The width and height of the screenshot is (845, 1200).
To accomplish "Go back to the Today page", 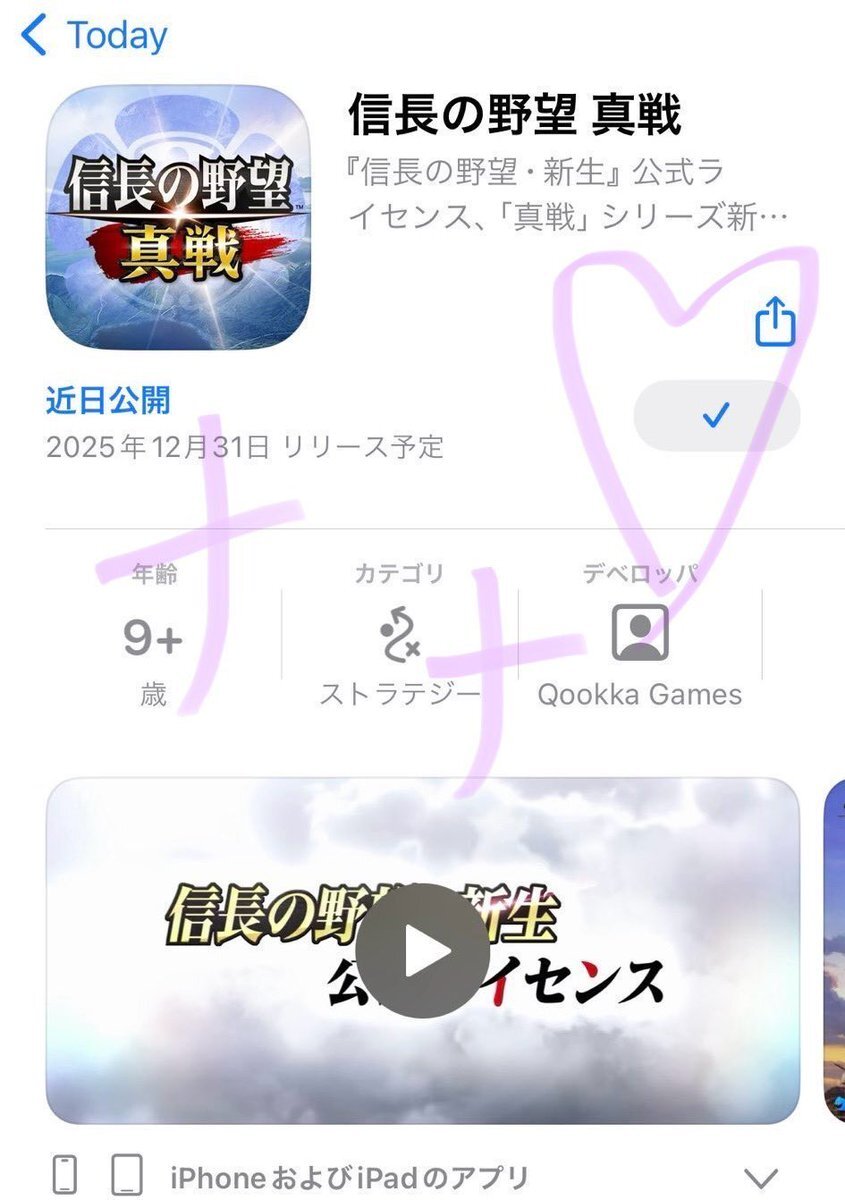I will pos(94,37).
